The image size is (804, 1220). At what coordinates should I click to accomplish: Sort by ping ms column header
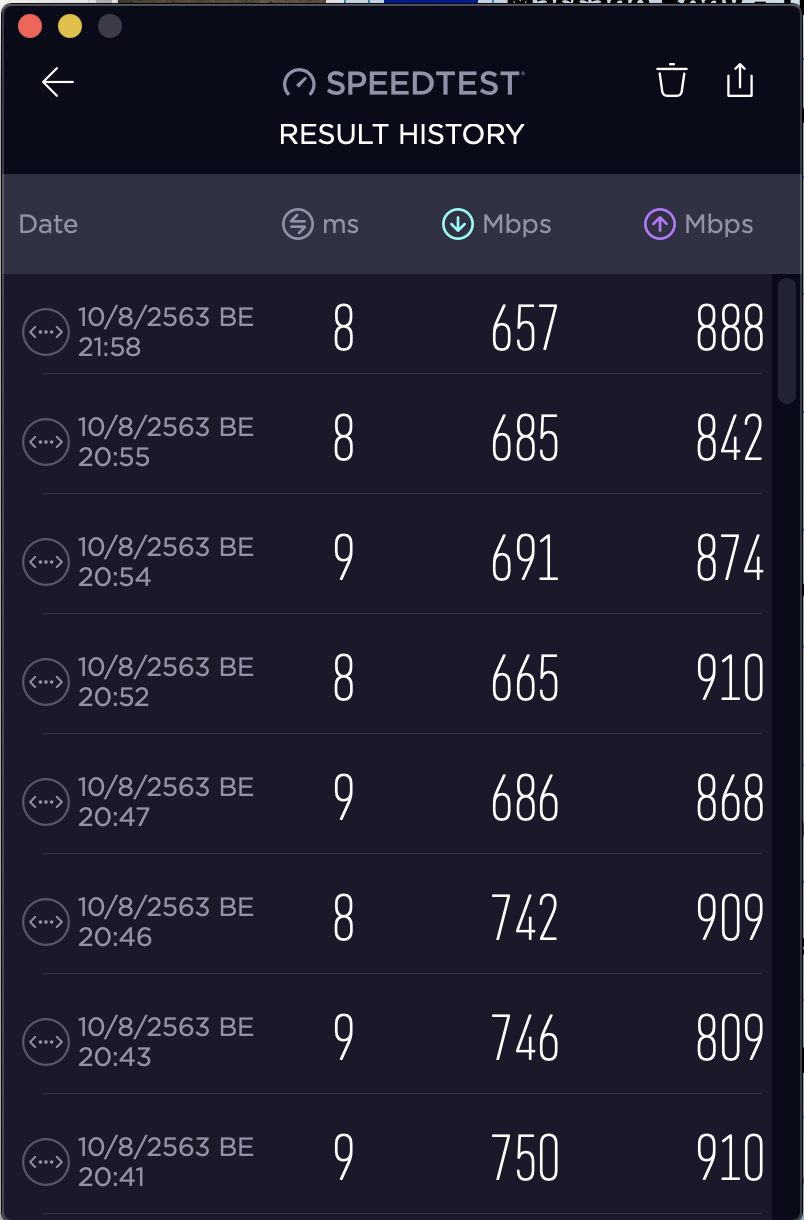click(x=320, y=224)
